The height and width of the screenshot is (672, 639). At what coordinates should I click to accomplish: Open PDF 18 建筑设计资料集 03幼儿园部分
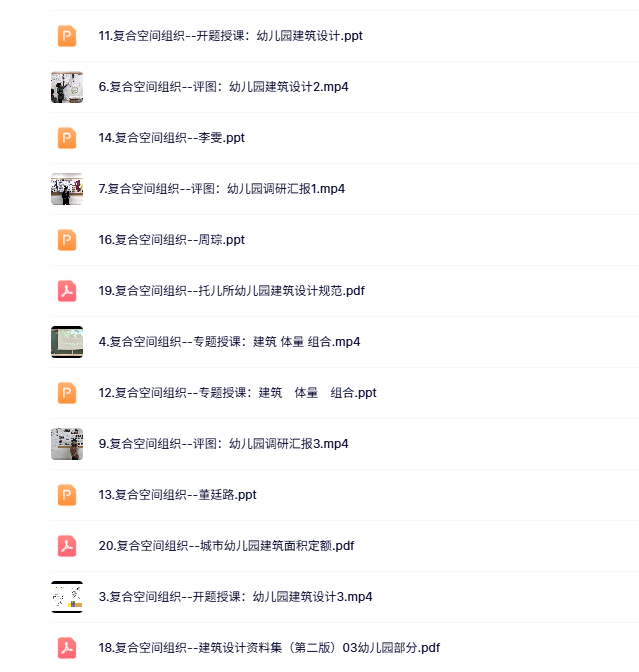[x=269, y=648]
